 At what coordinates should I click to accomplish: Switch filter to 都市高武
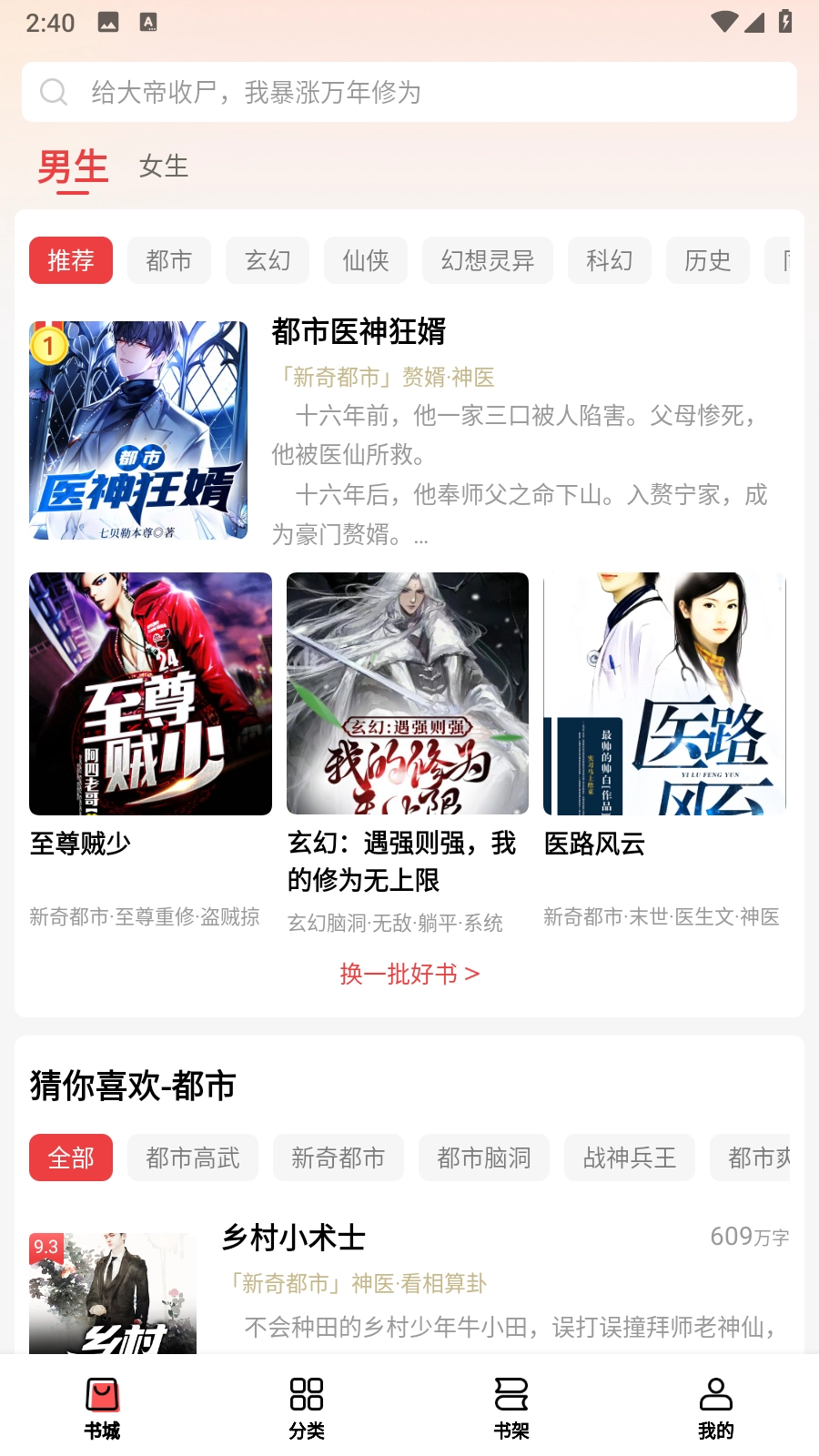coord(192,1158)
